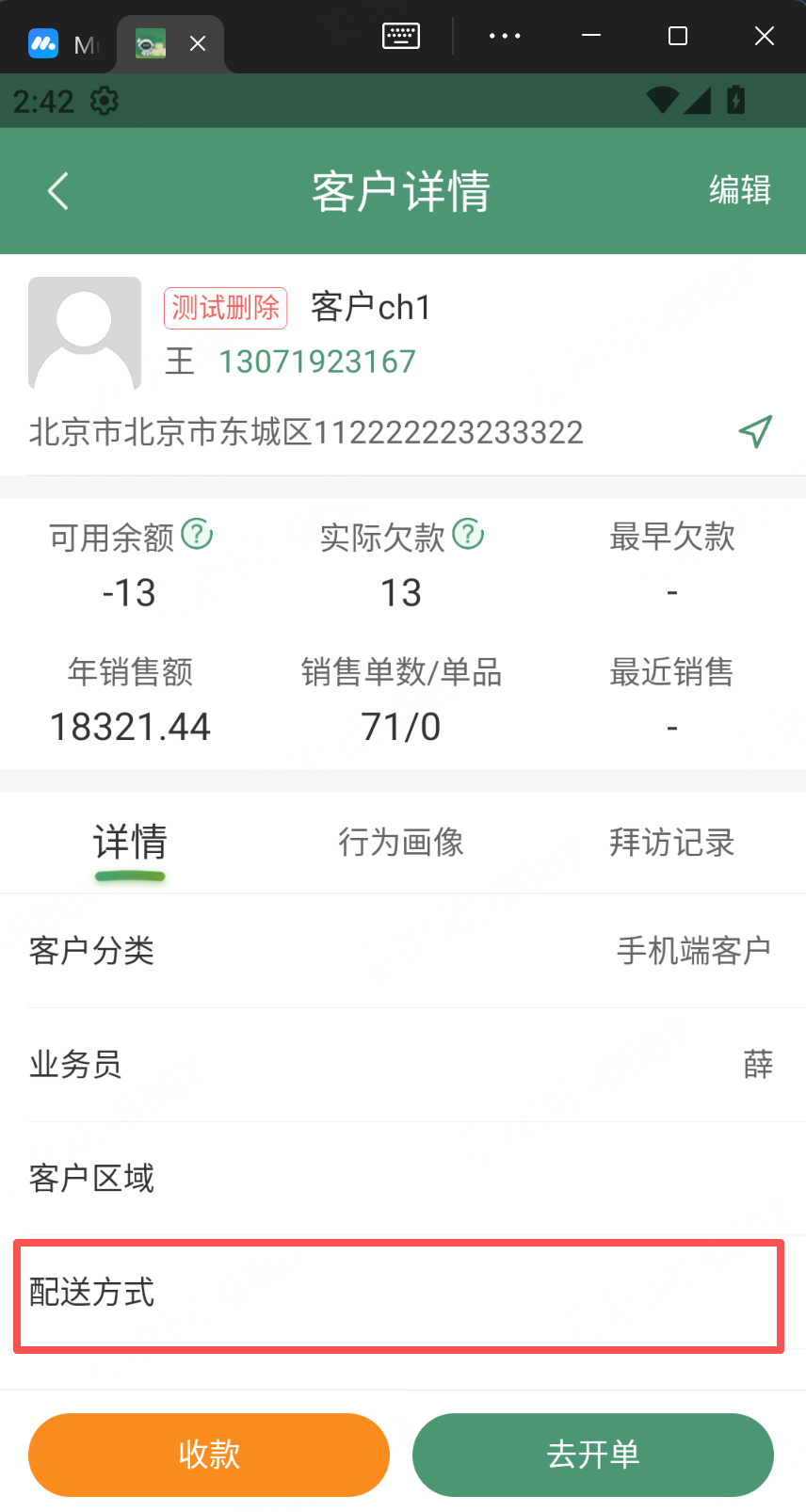Switch to the 拜访记录 tab
The image size is (806, 1512).
[x=671, y=842]
